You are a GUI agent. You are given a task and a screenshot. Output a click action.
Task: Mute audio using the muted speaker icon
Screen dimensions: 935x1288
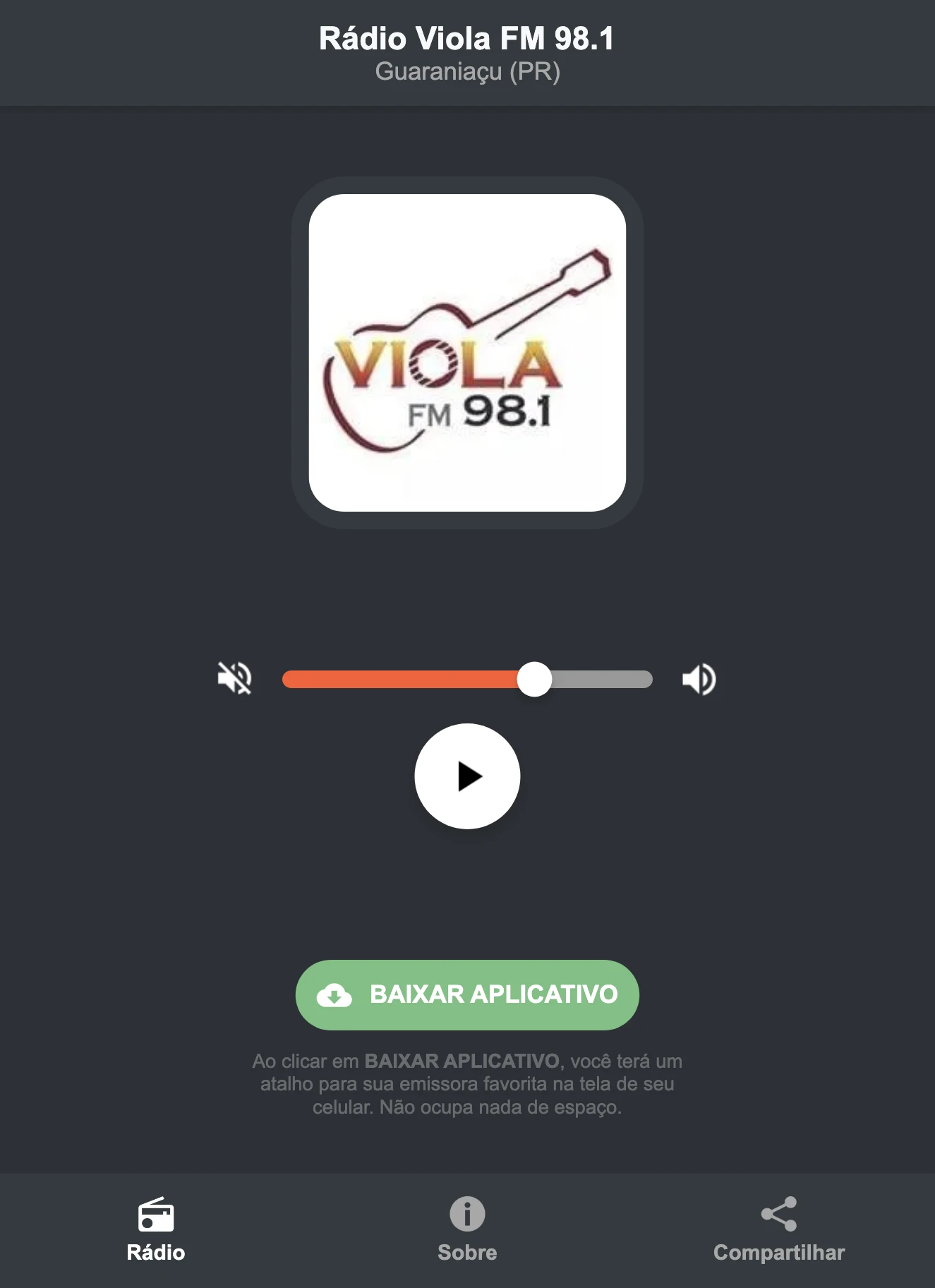pos(235,679)
